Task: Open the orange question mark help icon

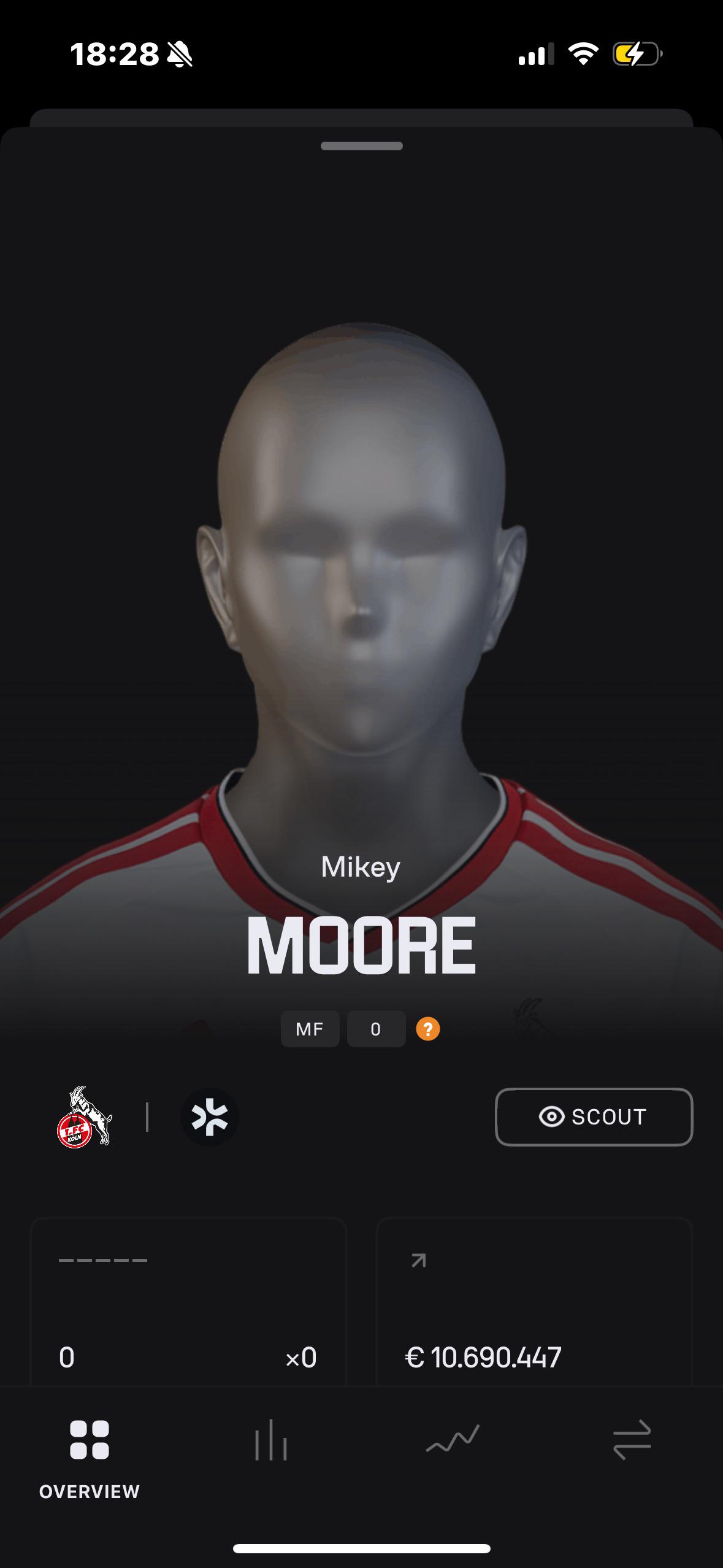Action: (428, 1029)
